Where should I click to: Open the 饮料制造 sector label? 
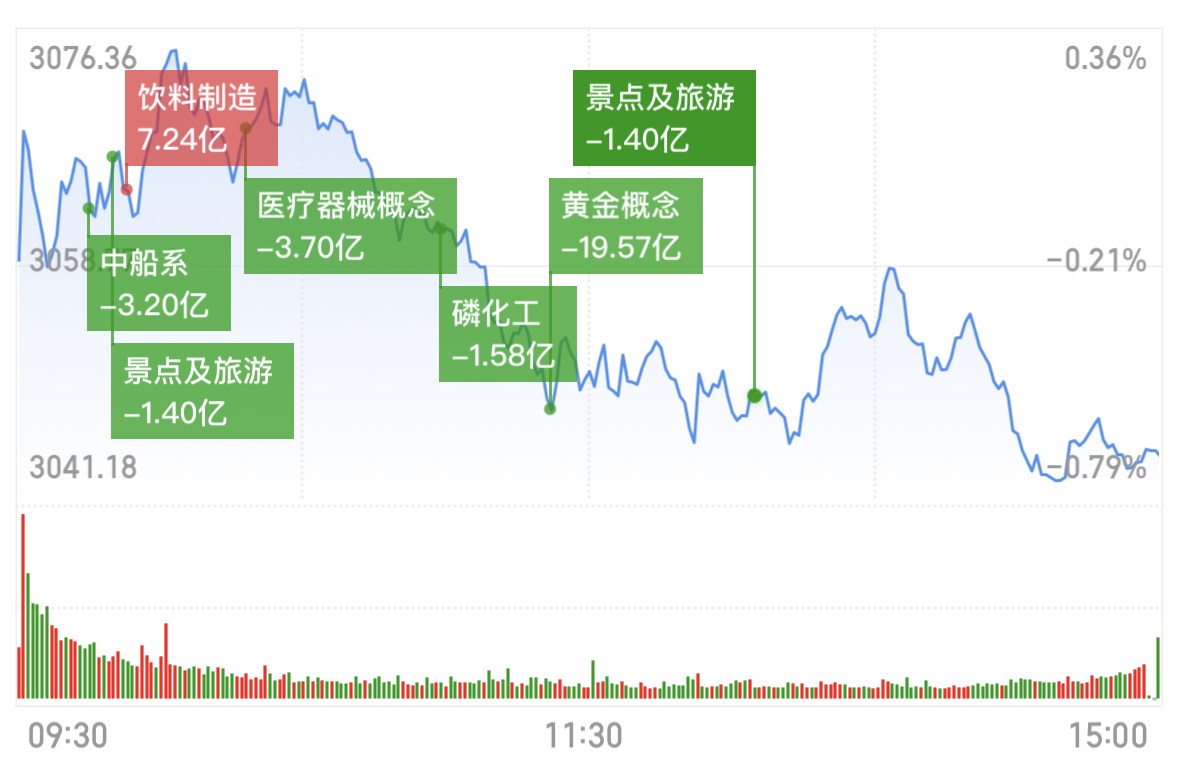[x=200, y=118]
